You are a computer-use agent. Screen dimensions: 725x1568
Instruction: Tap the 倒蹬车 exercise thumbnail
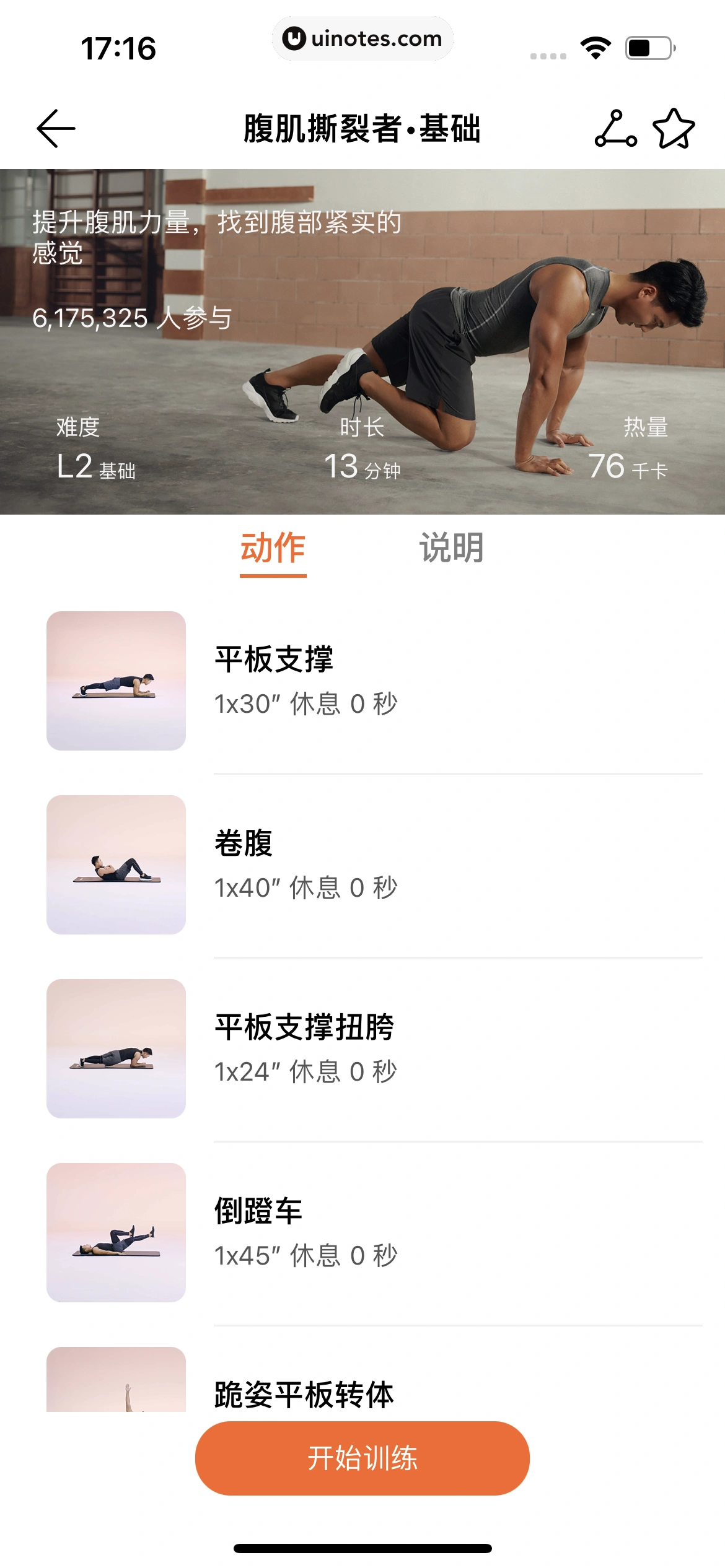tap(116, 1232)
